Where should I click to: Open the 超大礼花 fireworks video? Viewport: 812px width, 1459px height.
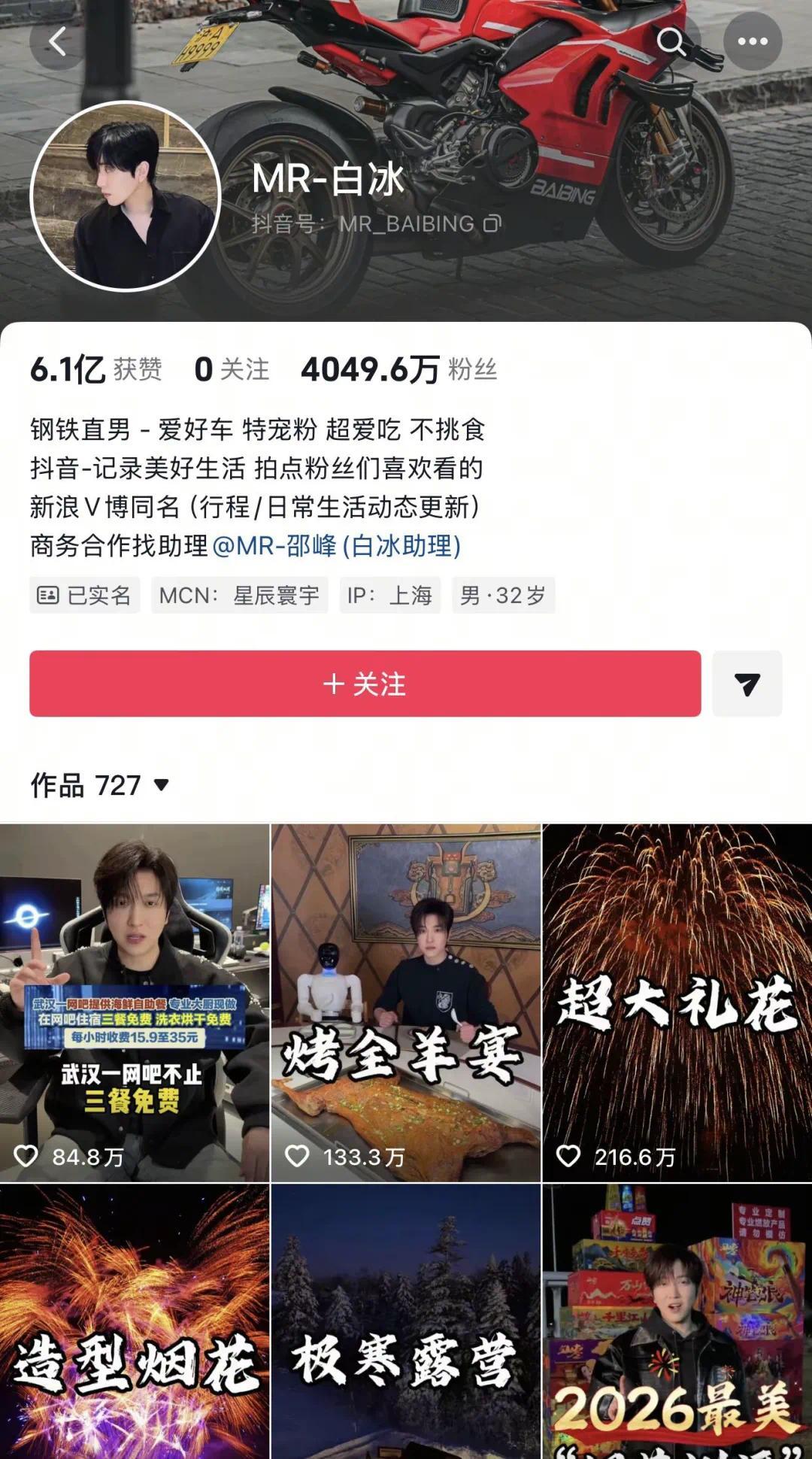pos(677,1002)
